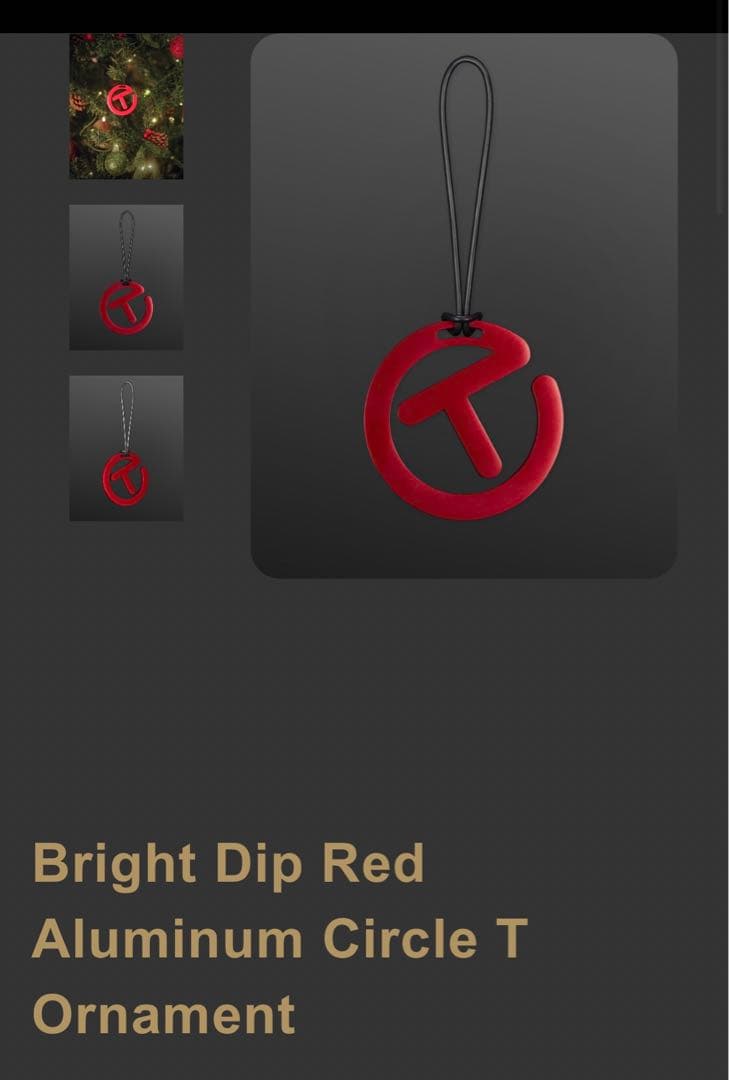Select the Christmas tree photo thumbnail
729x1080 pixels.
[x=126, y=107]
